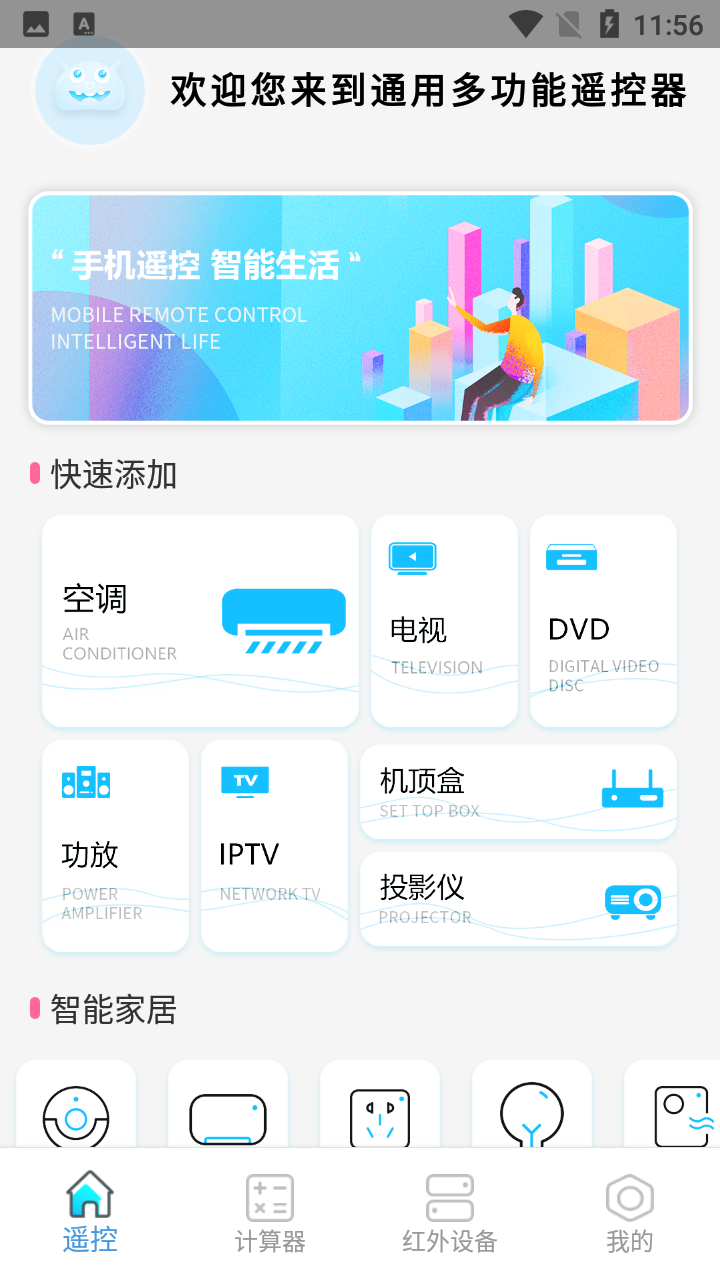The height and width of the screenshot is (1280, 720).
Task: Open the DVD player icon
Action: click(571, 558)
